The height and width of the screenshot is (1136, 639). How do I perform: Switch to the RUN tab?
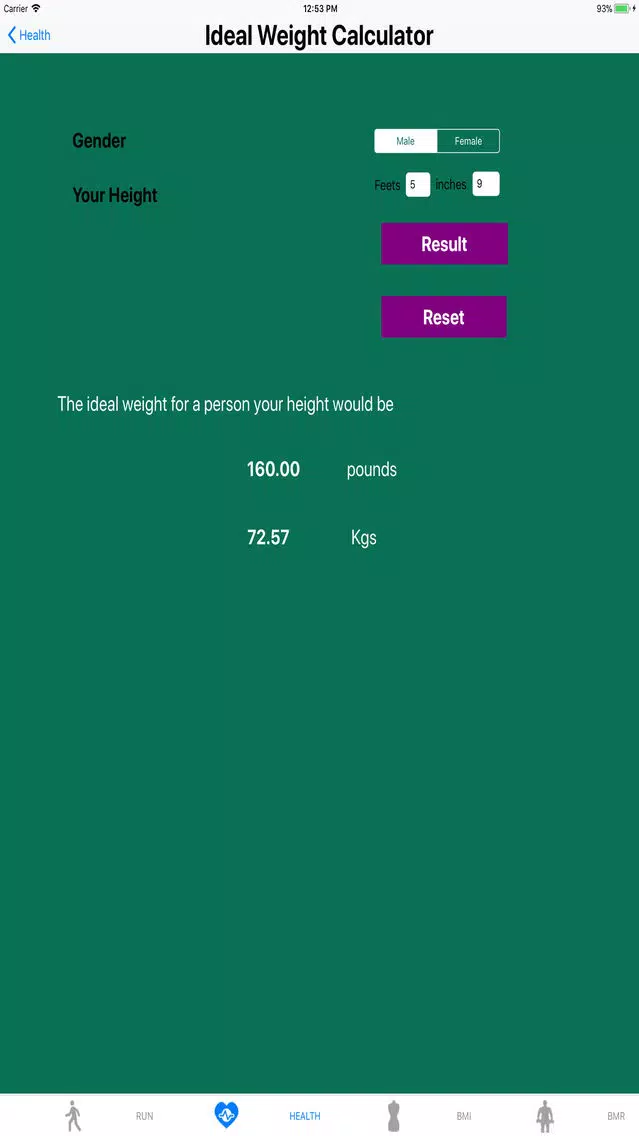click(x=108, y=1115)
